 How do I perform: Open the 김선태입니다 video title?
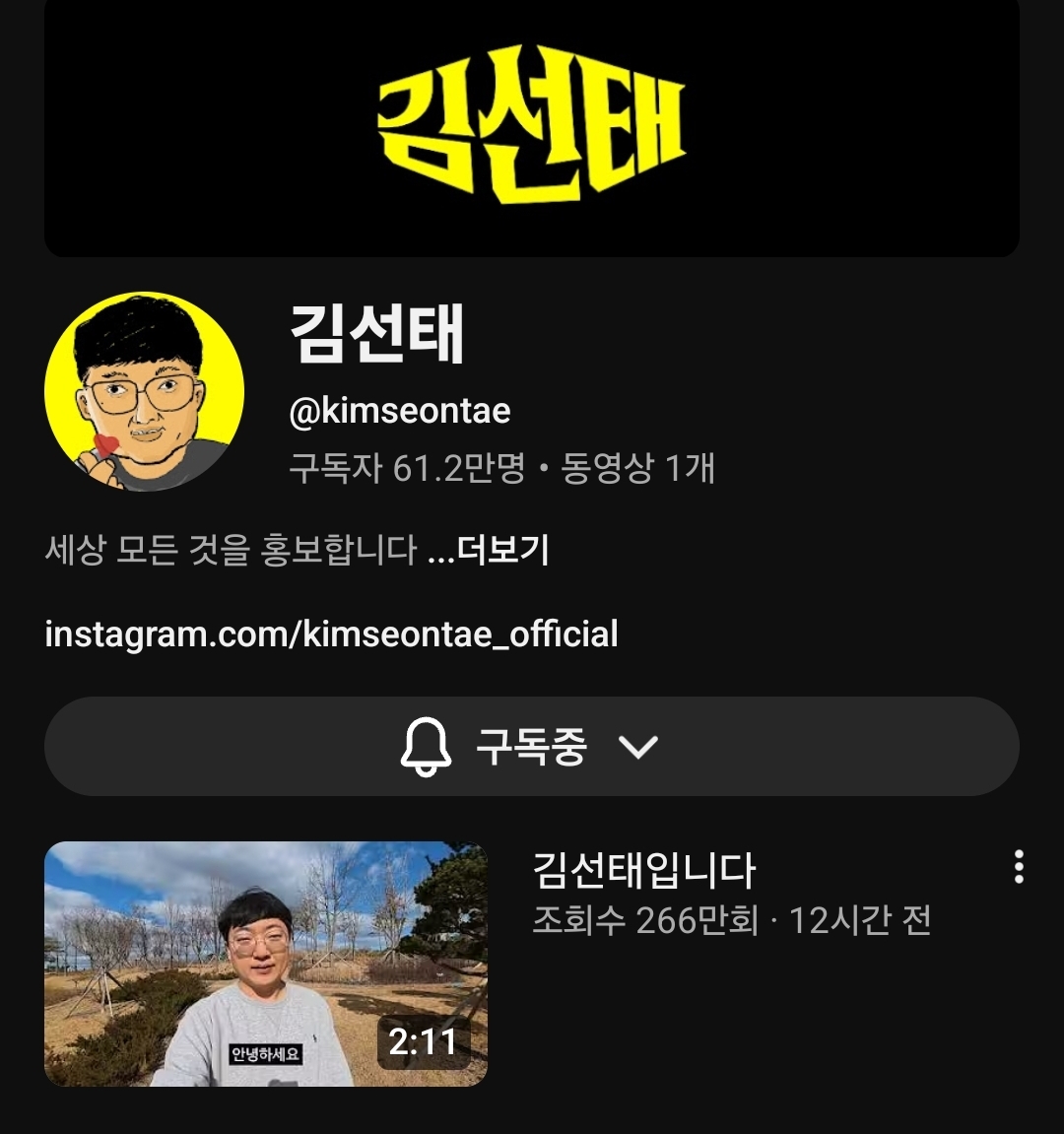pos(643,871)
